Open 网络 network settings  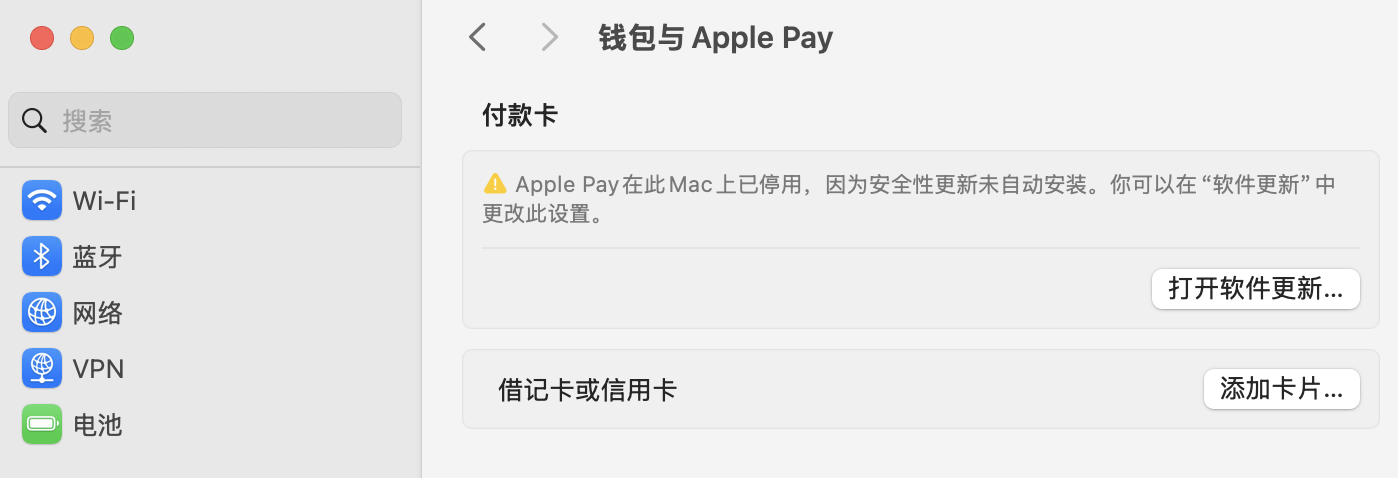(98, 313)
